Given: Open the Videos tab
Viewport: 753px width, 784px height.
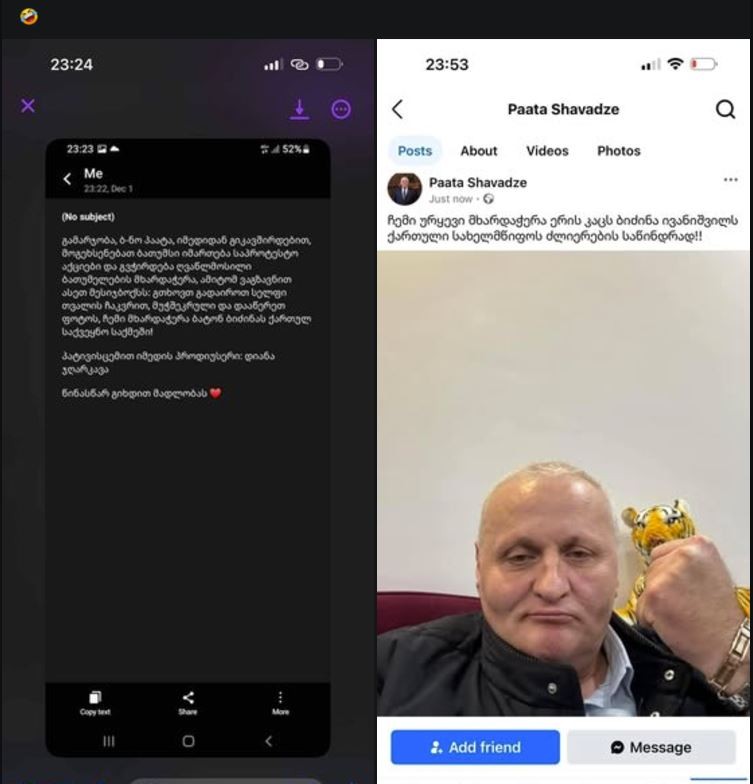Looking at the screenshot, I should coord(547,150).
